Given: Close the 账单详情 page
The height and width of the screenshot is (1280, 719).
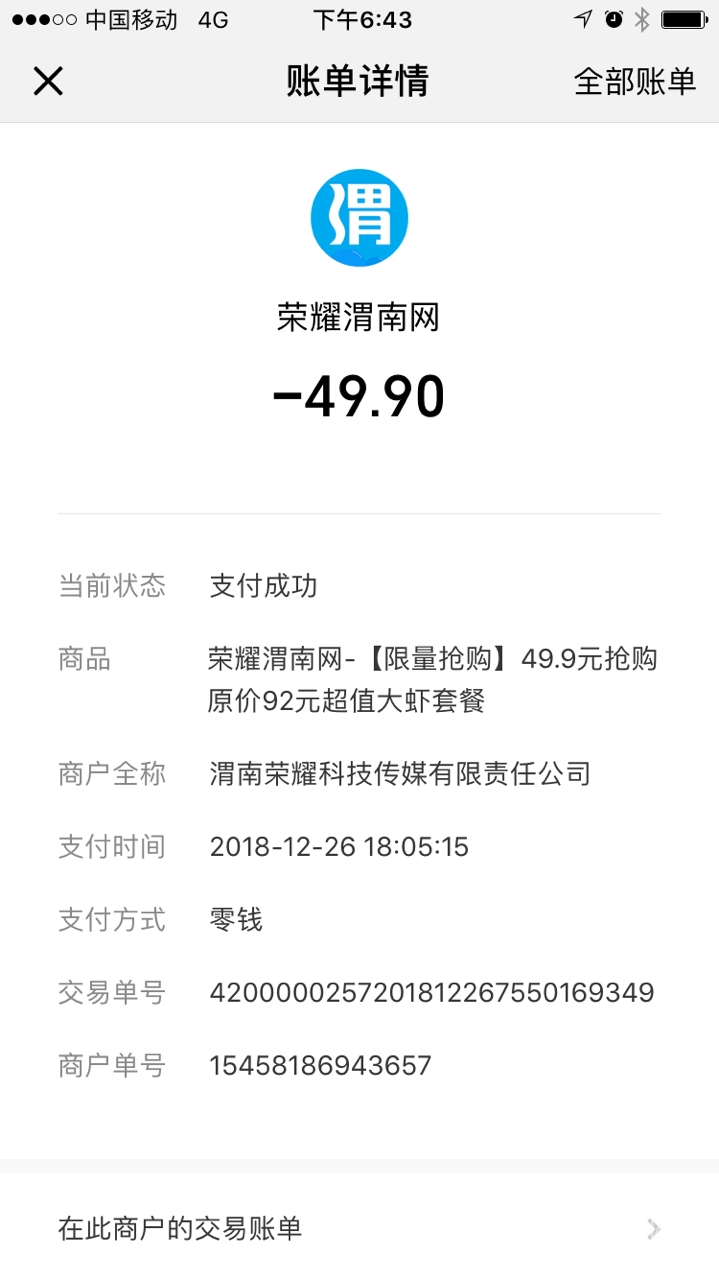Looking at the screenshot, I should 48,81.
